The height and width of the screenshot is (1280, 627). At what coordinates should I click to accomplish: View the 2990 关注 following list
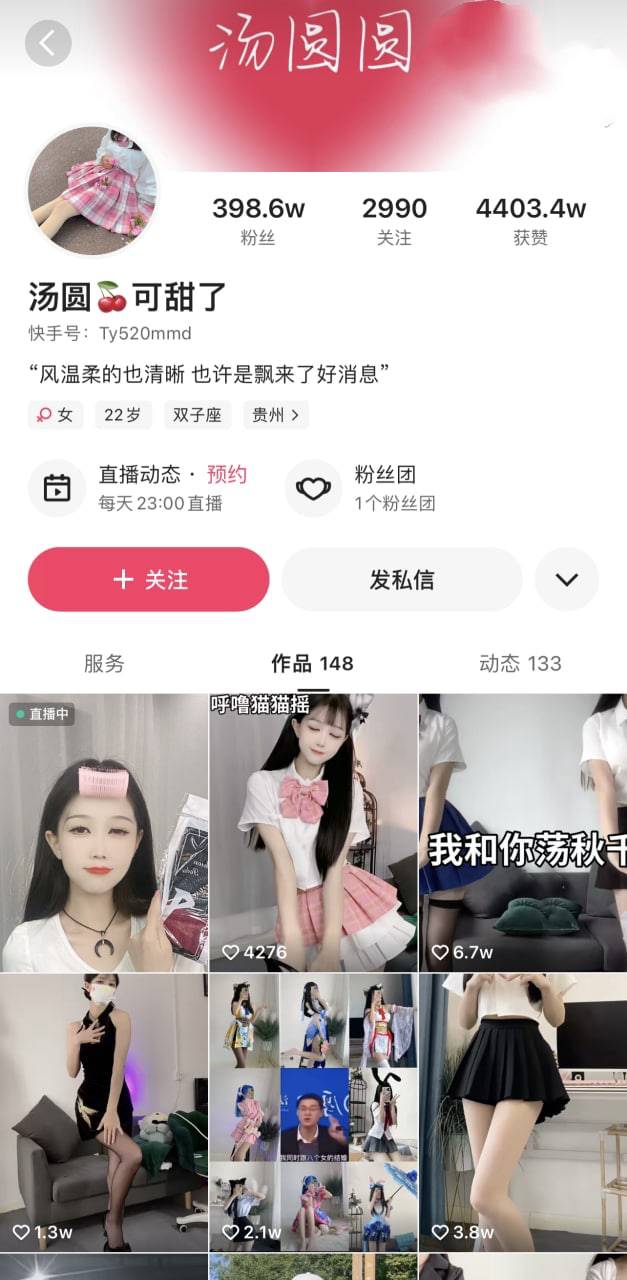394,221
